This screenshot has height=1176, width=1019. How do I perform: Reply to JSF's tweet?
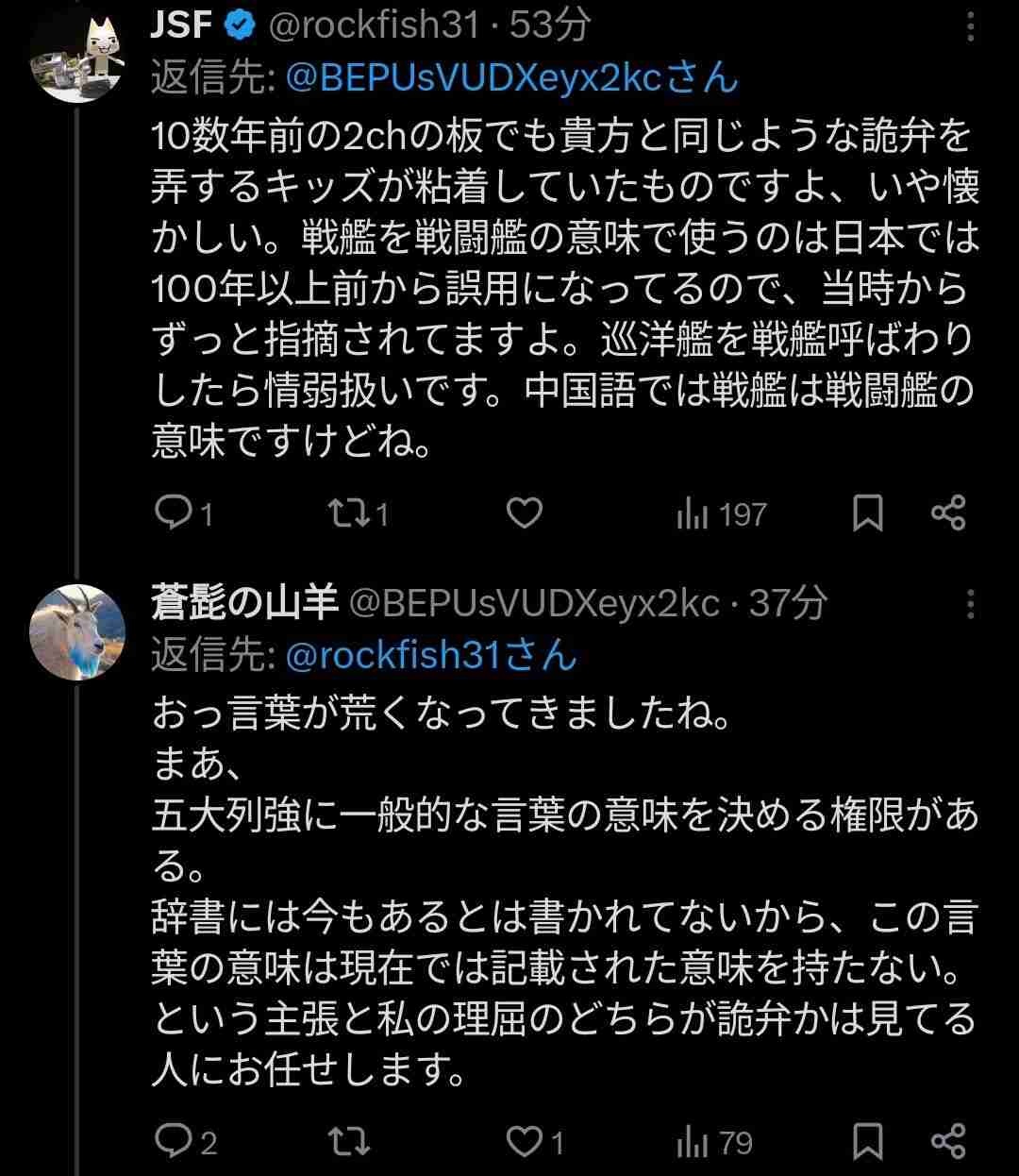click(174, 513)
